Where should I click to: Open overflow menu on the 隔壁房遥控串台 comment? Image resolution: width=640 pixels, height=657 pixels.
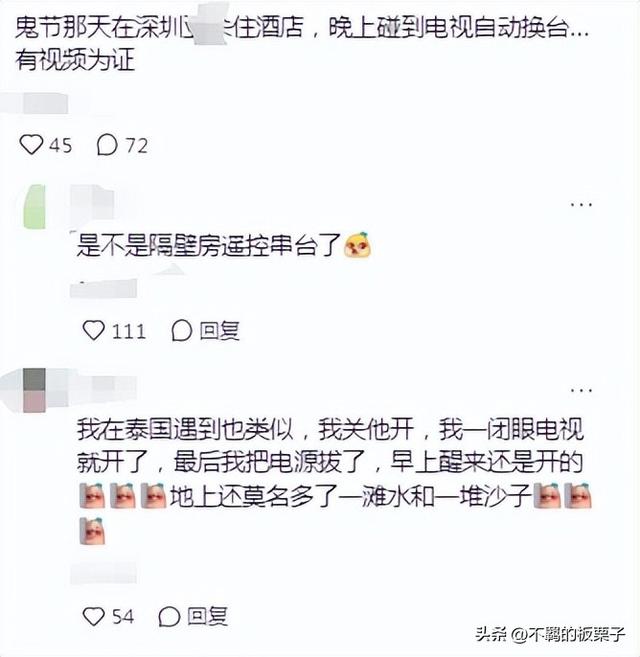click(x=580, y=204)
